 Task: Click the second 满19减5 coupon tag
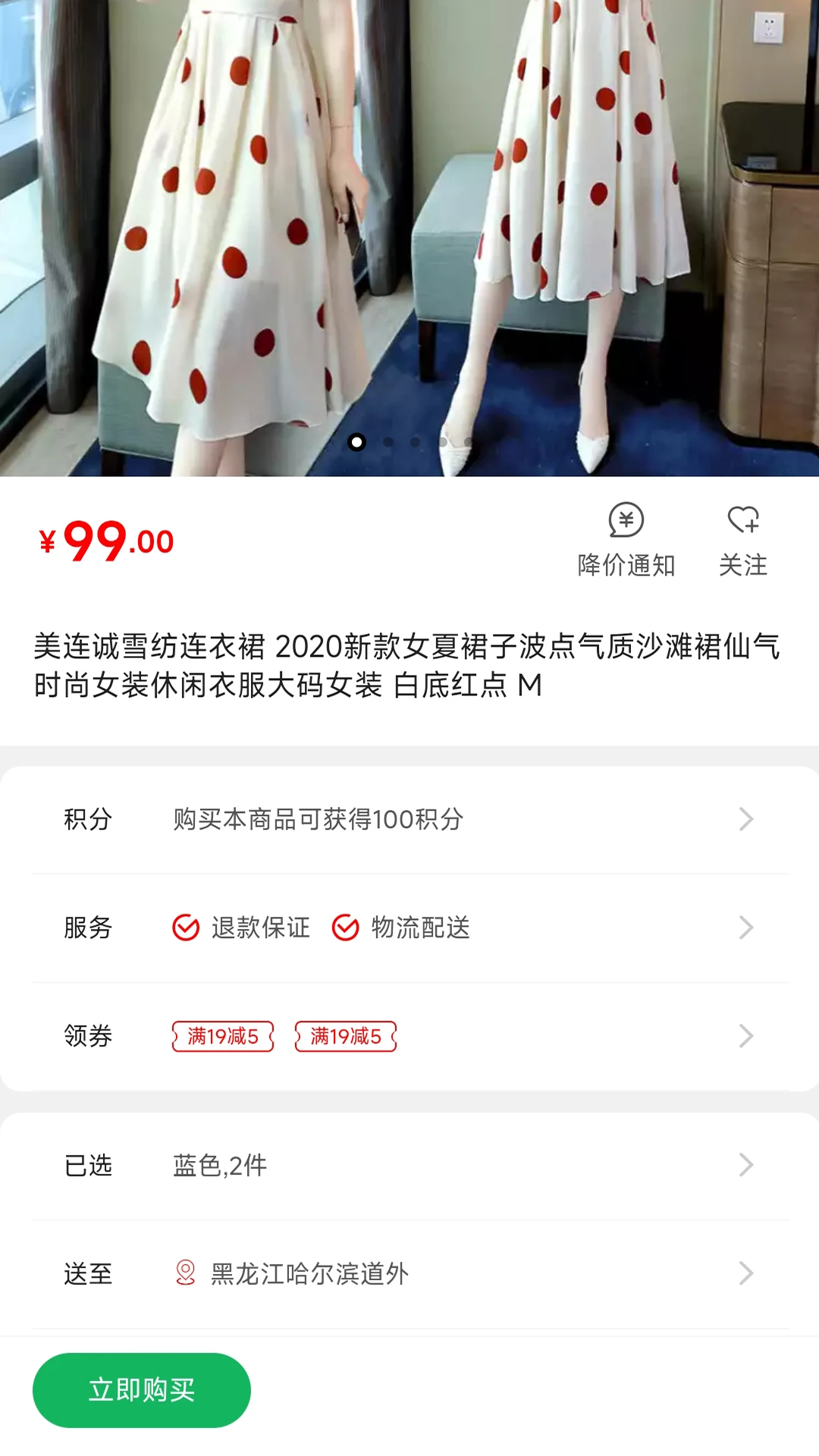[x=347, y=1034]
